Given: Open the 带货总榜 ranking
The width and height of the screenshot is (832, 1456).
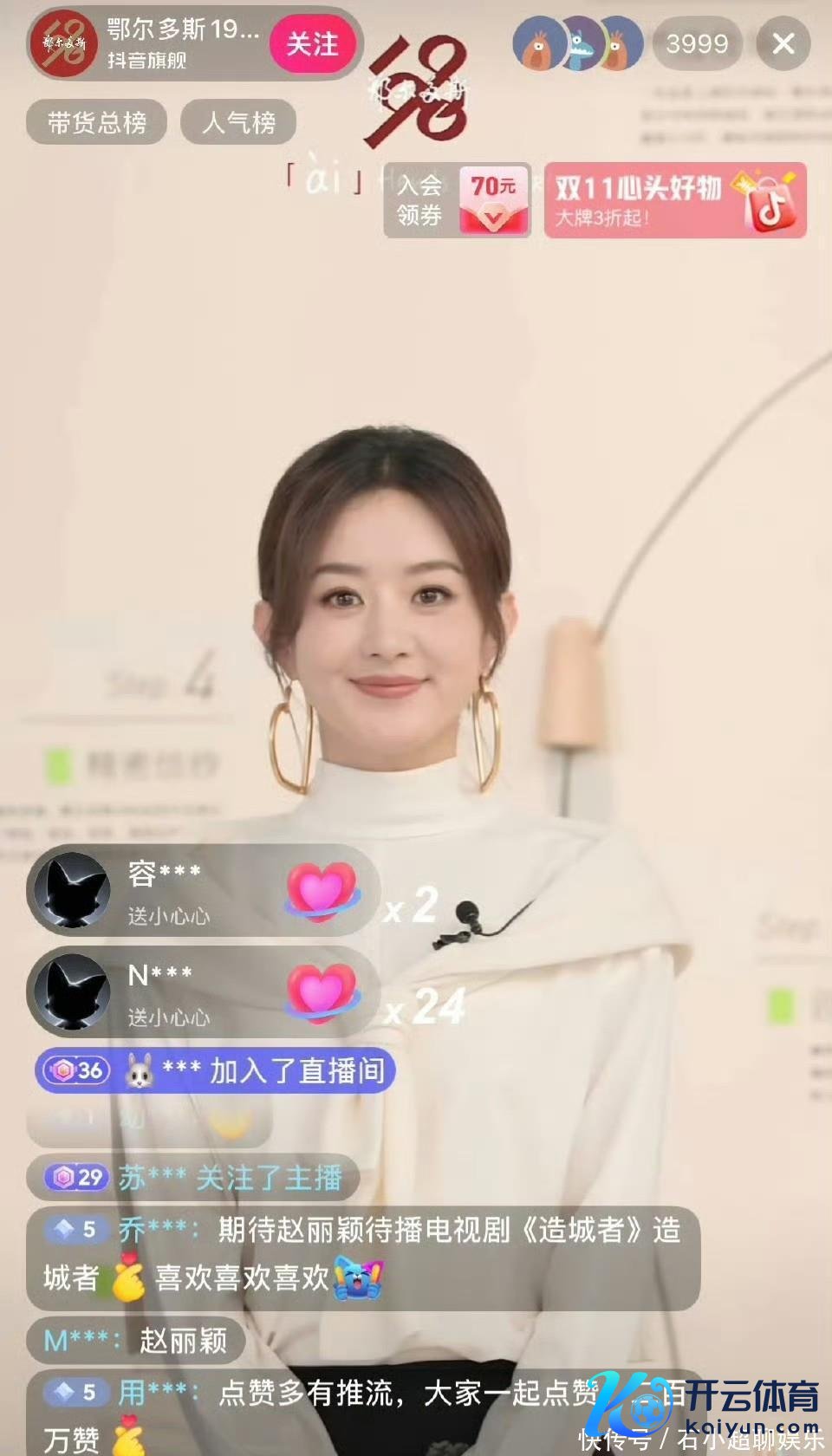Looking at the screenshot, I should 96,122.
